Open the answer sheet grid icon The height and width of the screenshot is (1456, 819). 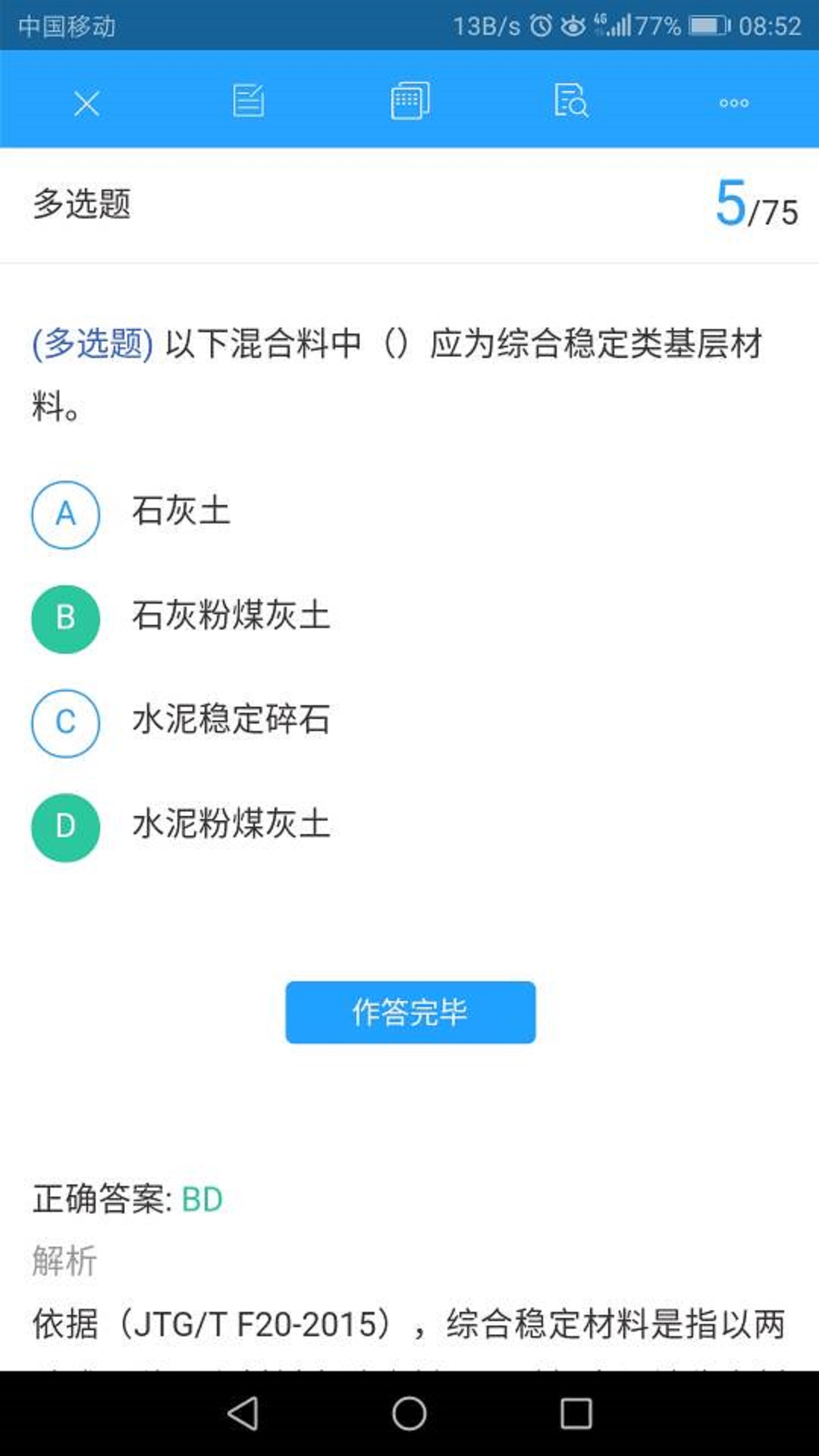click(x=409, y=101)
